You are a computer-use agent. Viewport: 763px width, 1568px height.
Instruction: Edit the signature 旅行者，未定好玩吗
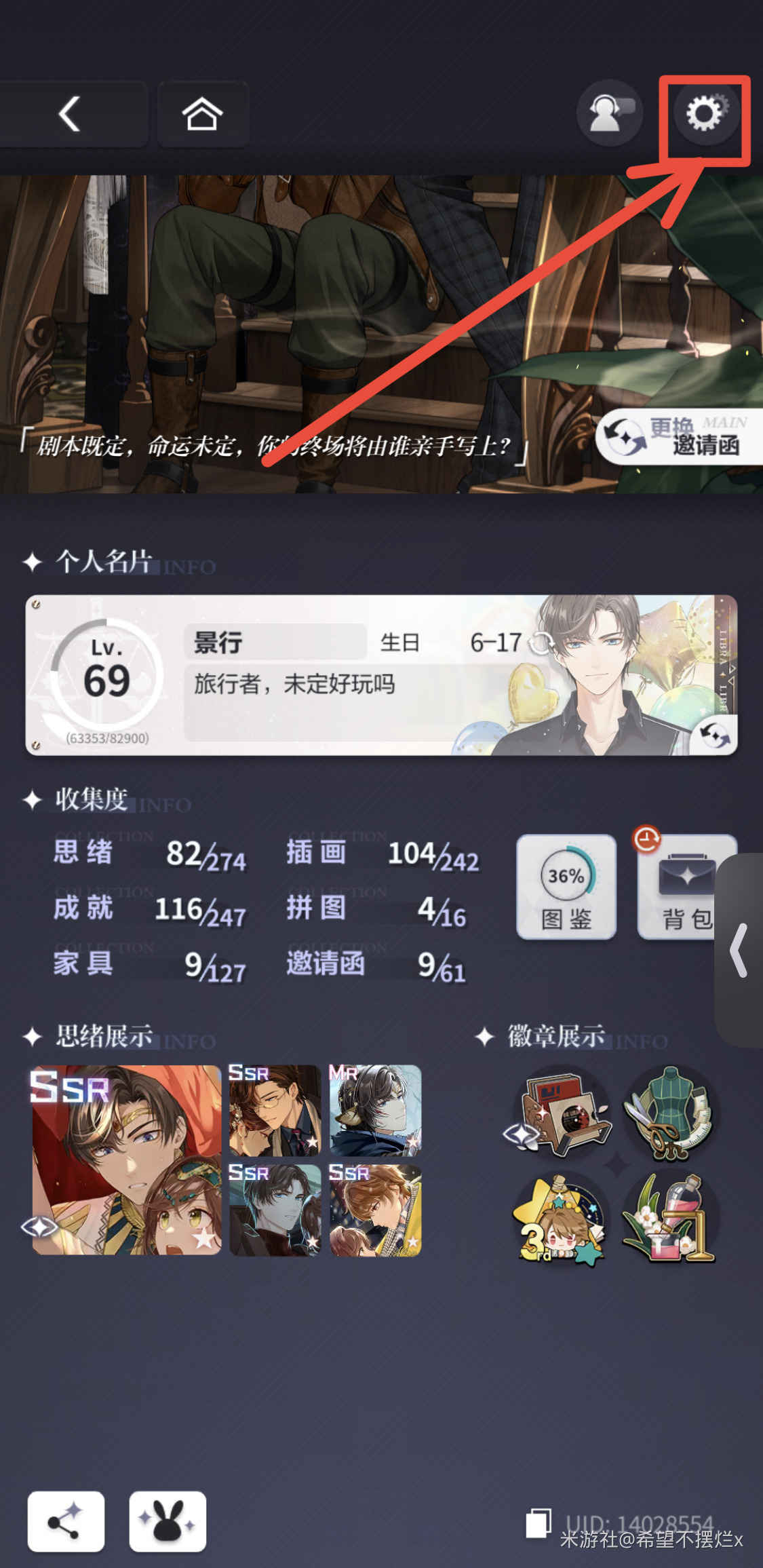pos(295,684)
